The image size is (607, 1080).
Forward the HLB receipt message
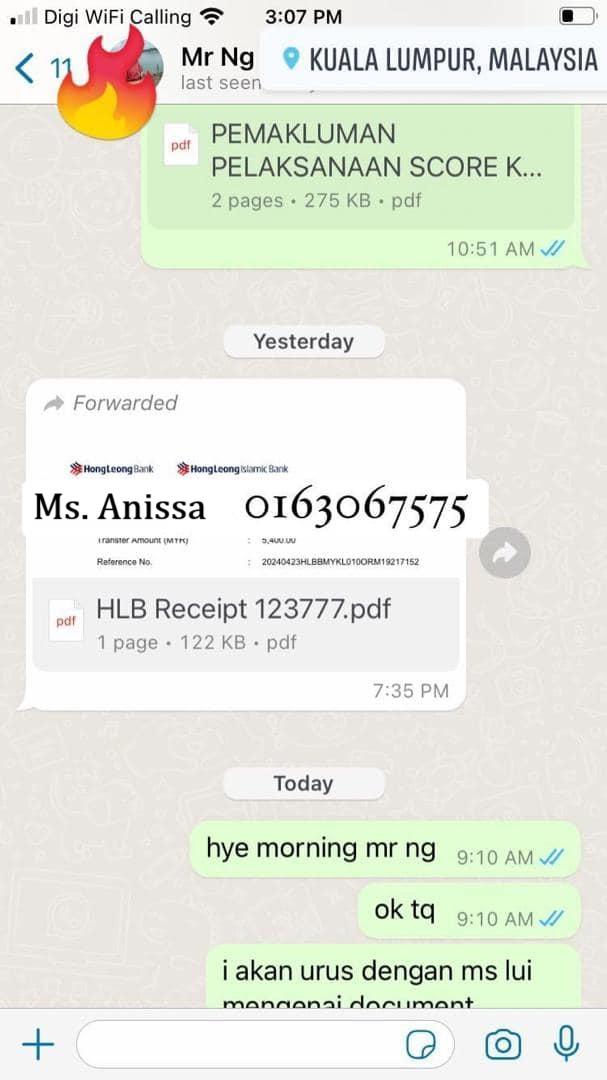[x=504, y=552]
